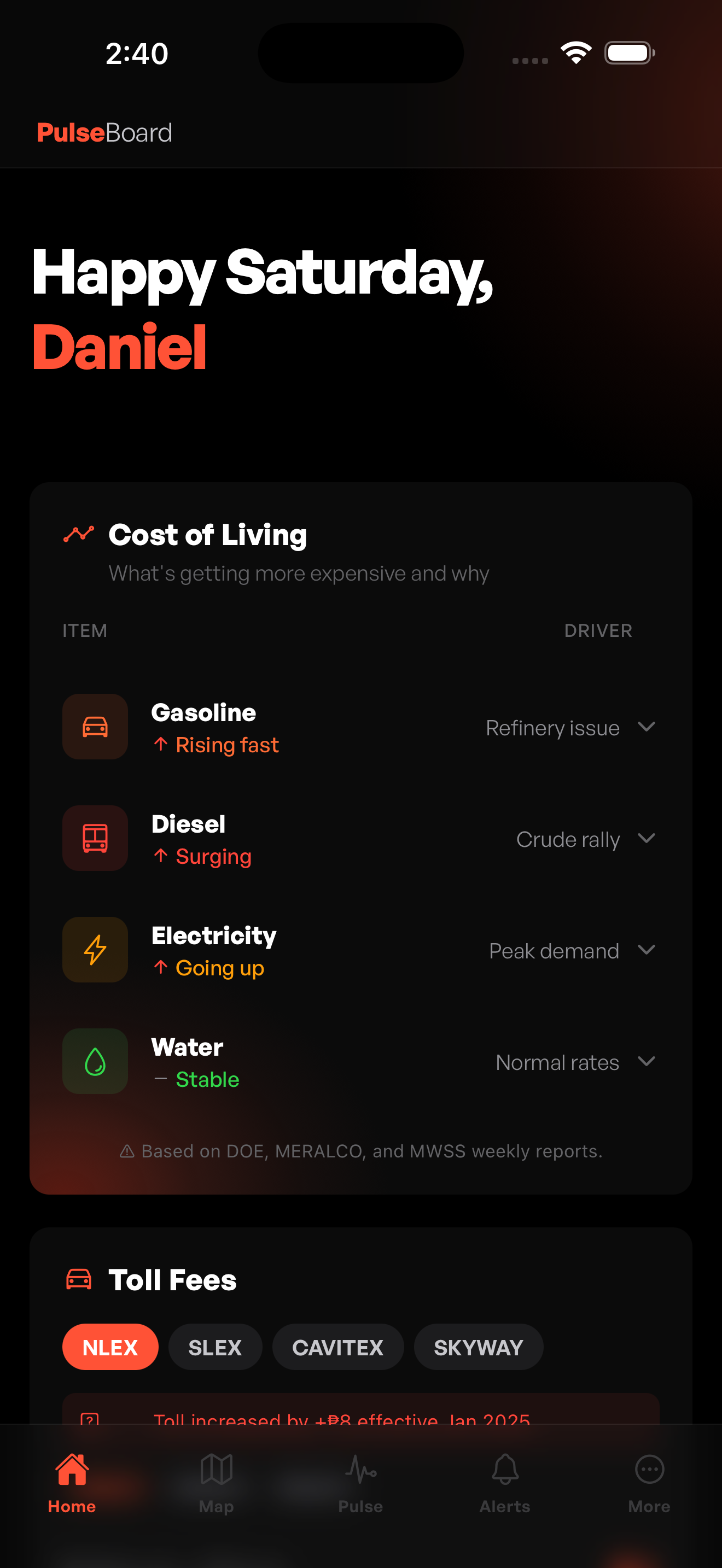Expand the Crude rally details for Diesel
The height and width of the screenshot is (1568, 722).
647,838
